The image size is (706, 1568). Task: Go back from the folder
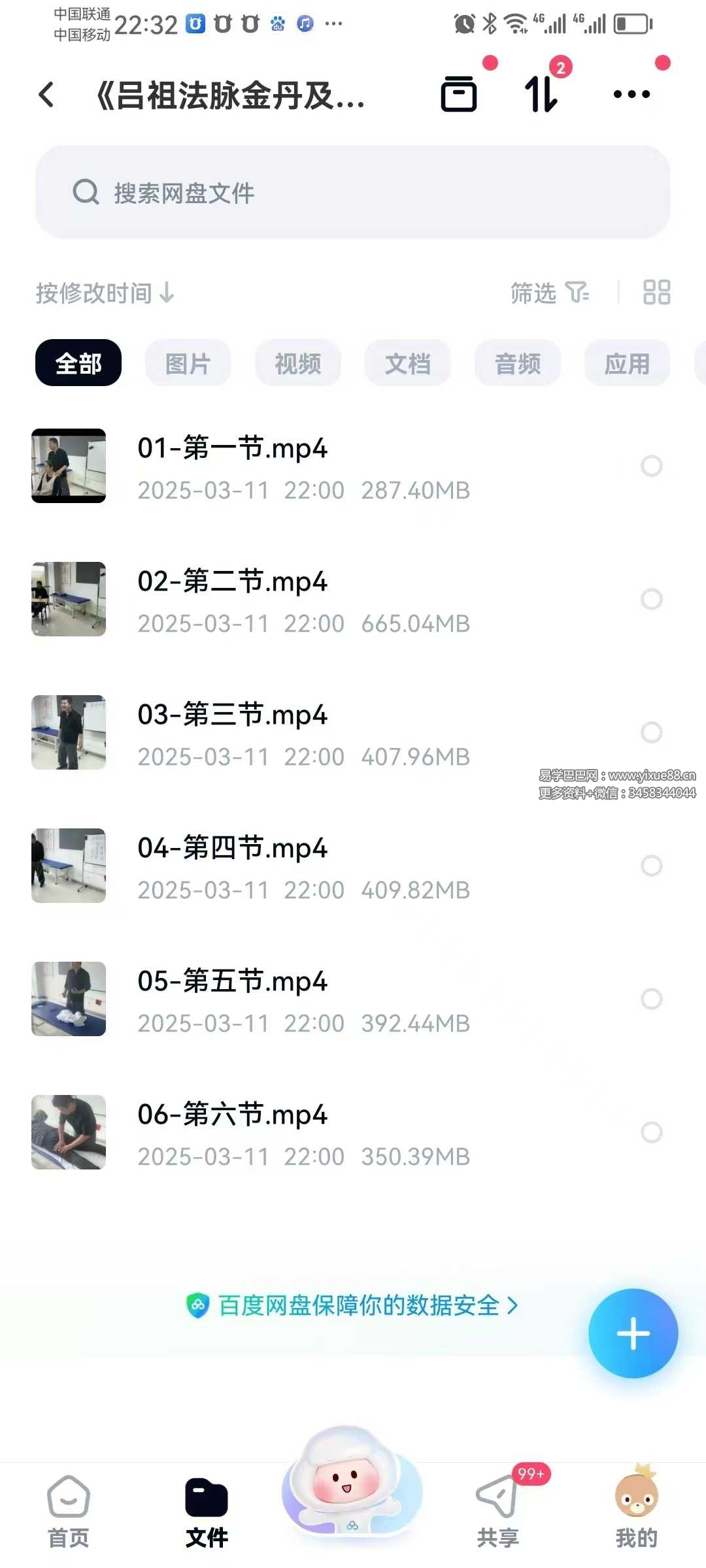(x=46, y=95)
